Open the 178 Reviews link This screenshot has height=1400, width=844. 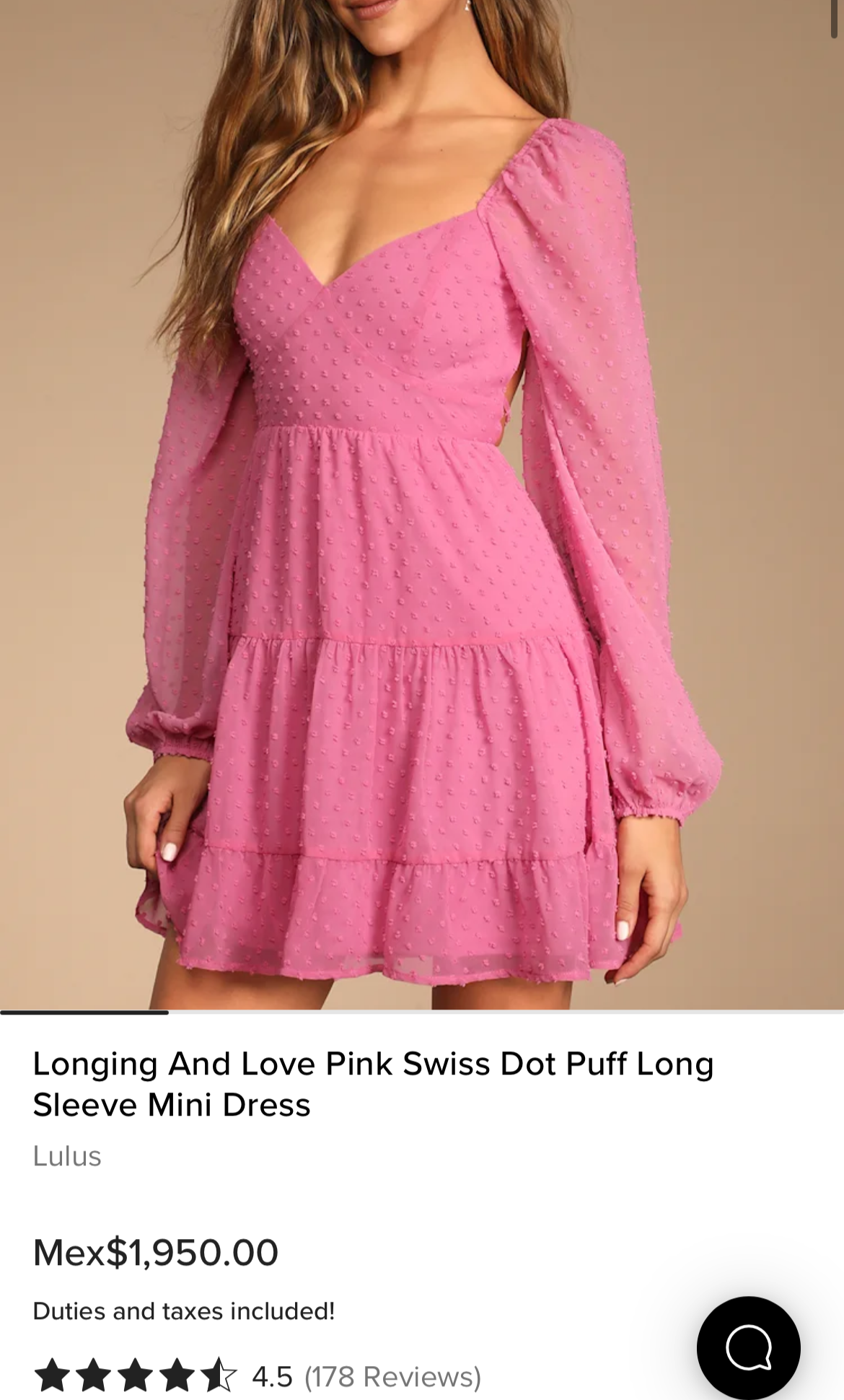point(392,1376)
